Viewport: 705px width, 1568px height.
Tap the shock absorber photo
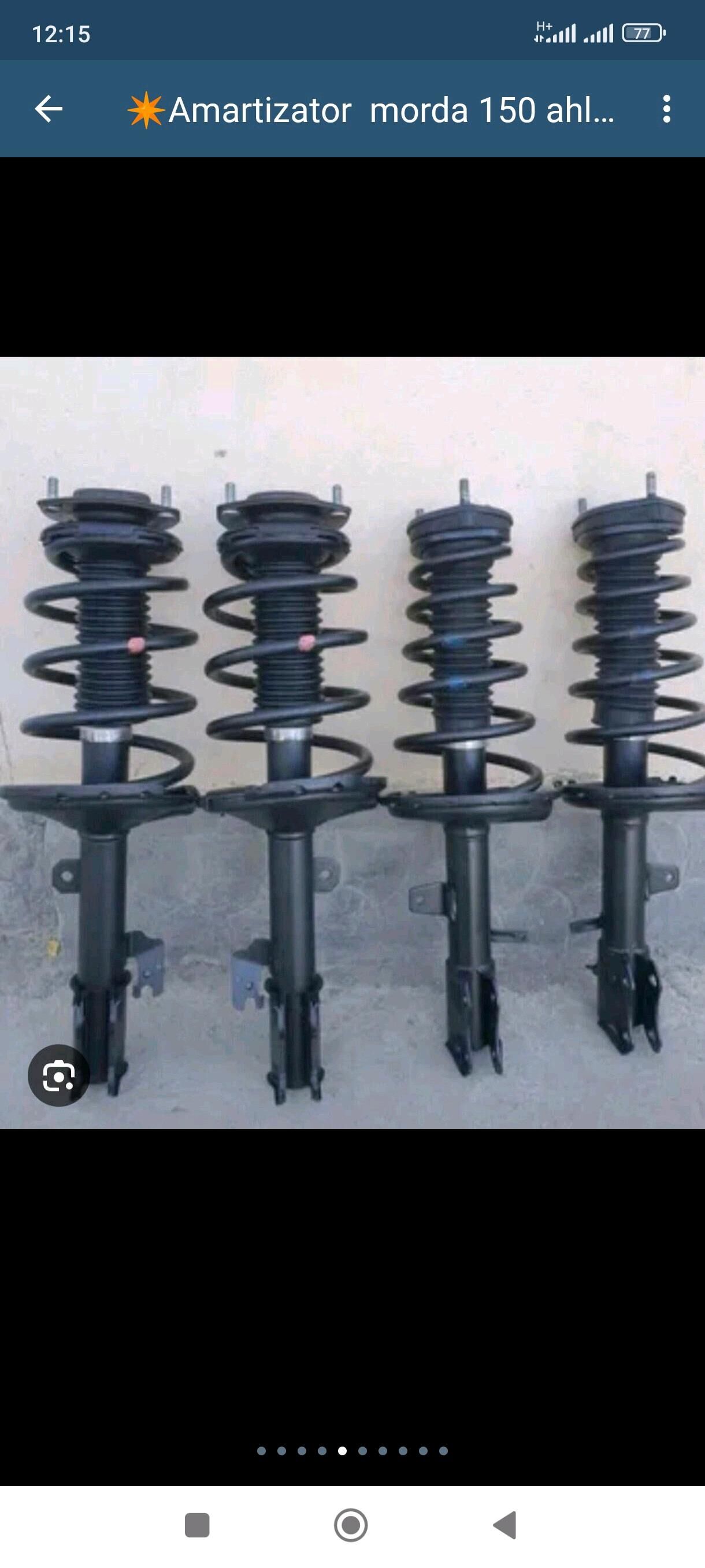tap(353, 742)
